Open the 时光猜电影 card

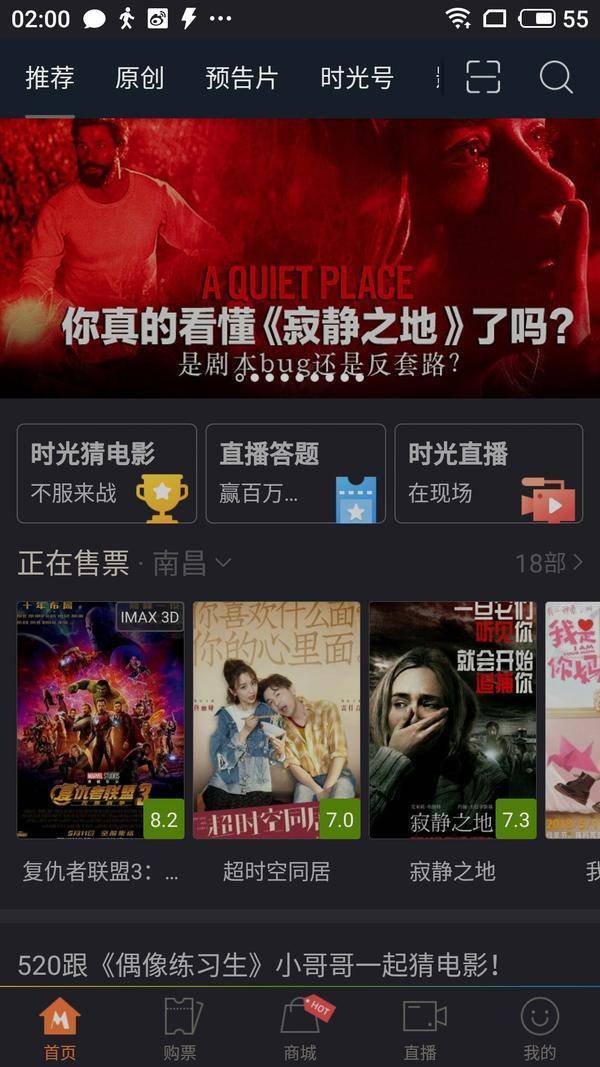pos(106,473)
